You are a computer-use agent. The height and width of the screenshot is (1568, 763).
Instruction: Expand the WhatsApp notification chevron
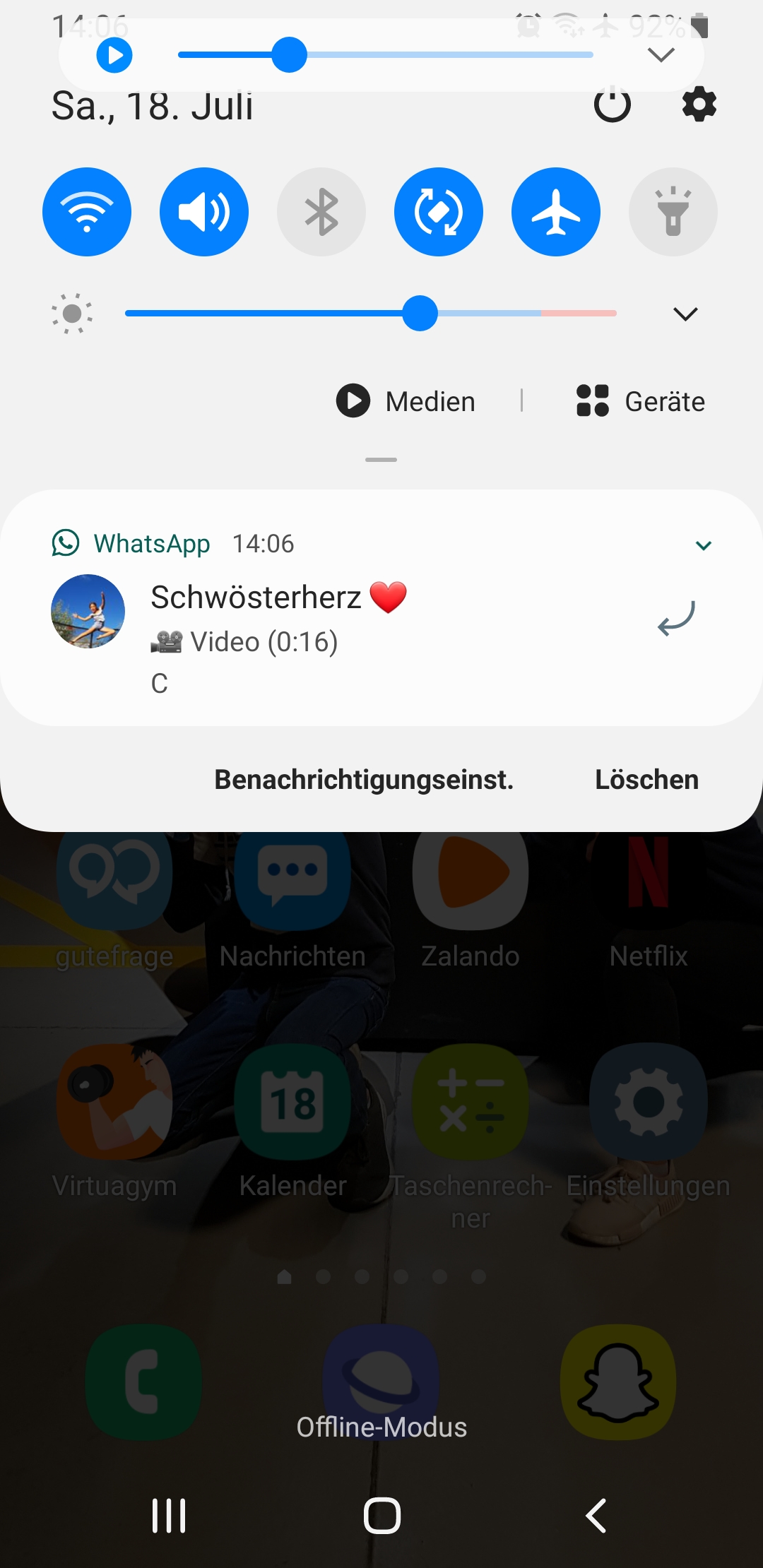[x=704, y=545]
